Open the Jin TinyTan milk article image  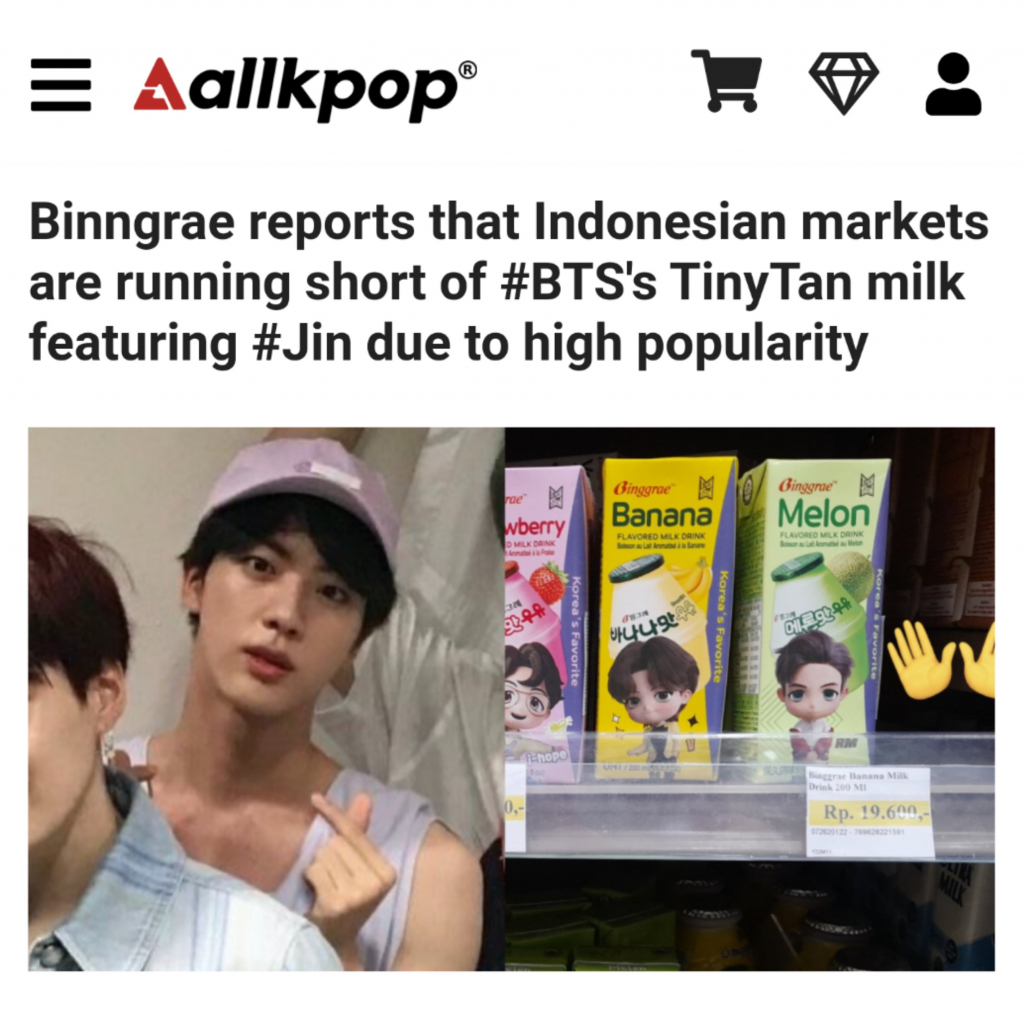[x=511, y=698]
